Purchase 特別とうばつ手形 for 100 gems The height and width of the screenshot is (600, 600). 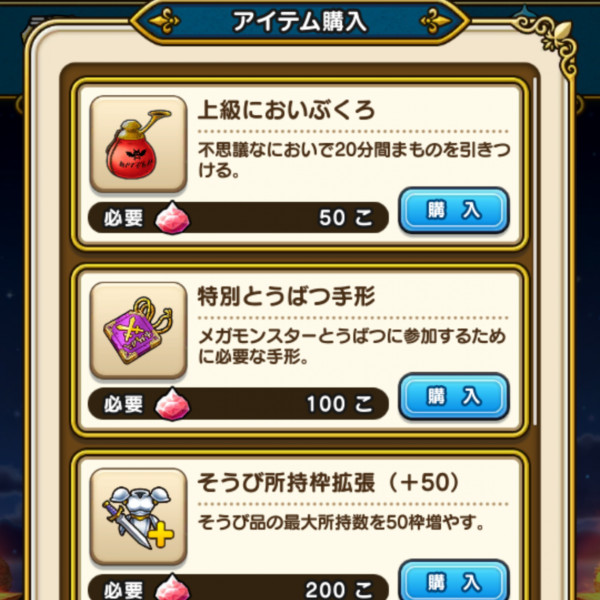454,397
